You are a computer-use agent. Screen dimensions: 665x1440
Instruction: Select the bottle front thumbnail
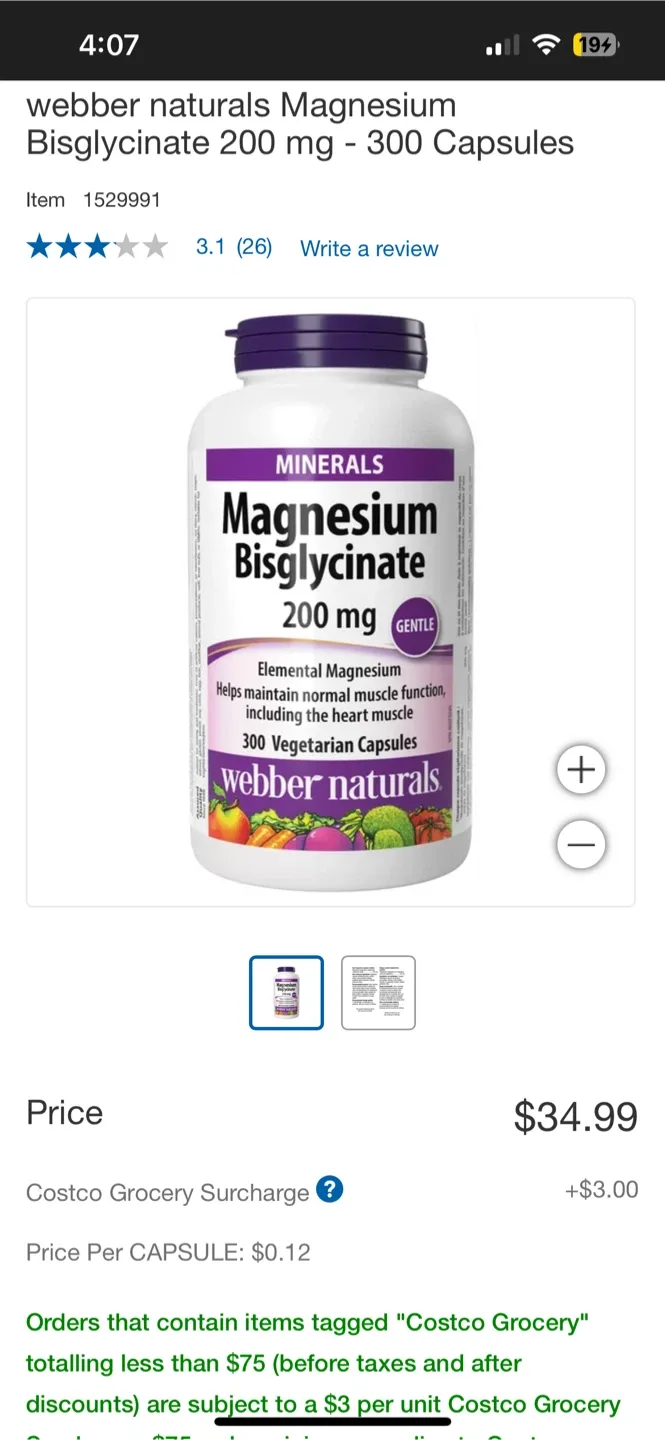tap(286, 993)
